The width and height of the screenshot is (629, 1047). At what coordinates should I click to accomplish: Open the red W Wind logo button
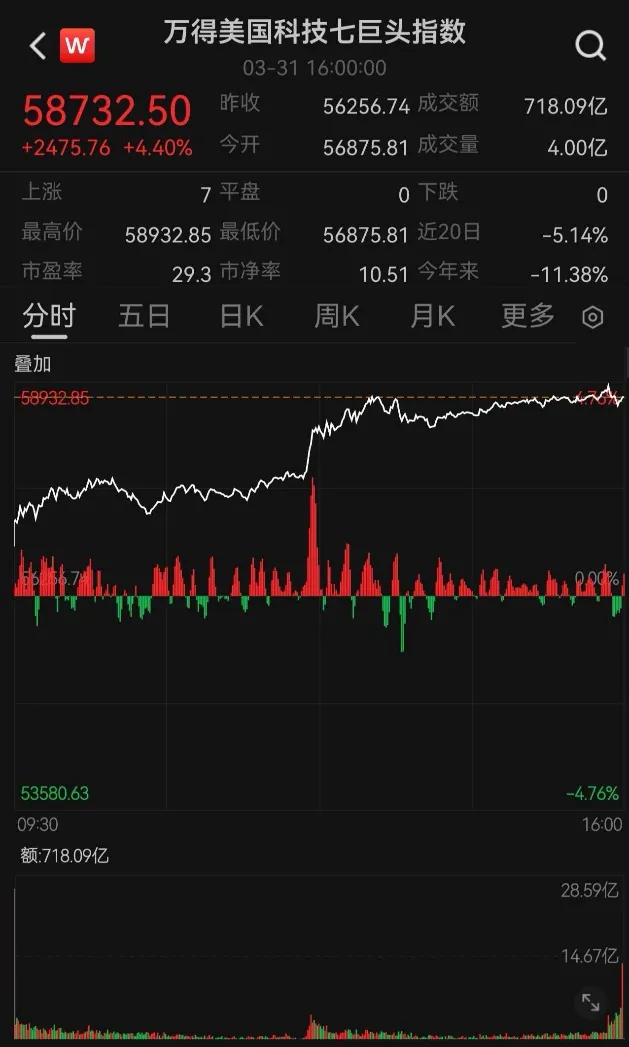tap(77, 46)
